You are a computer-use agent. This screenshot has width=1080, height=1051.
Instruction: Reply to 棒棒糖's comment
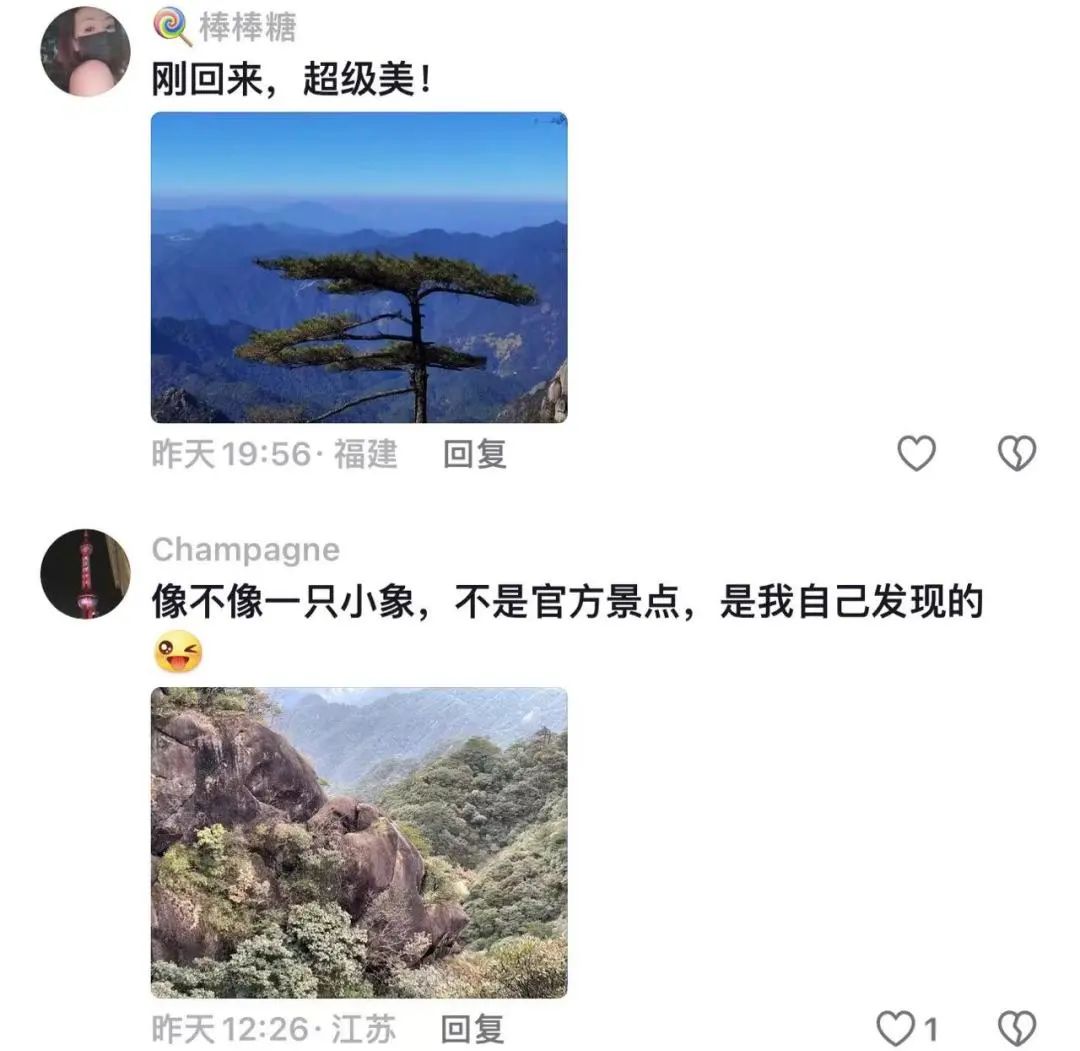[x=475, y=455]
